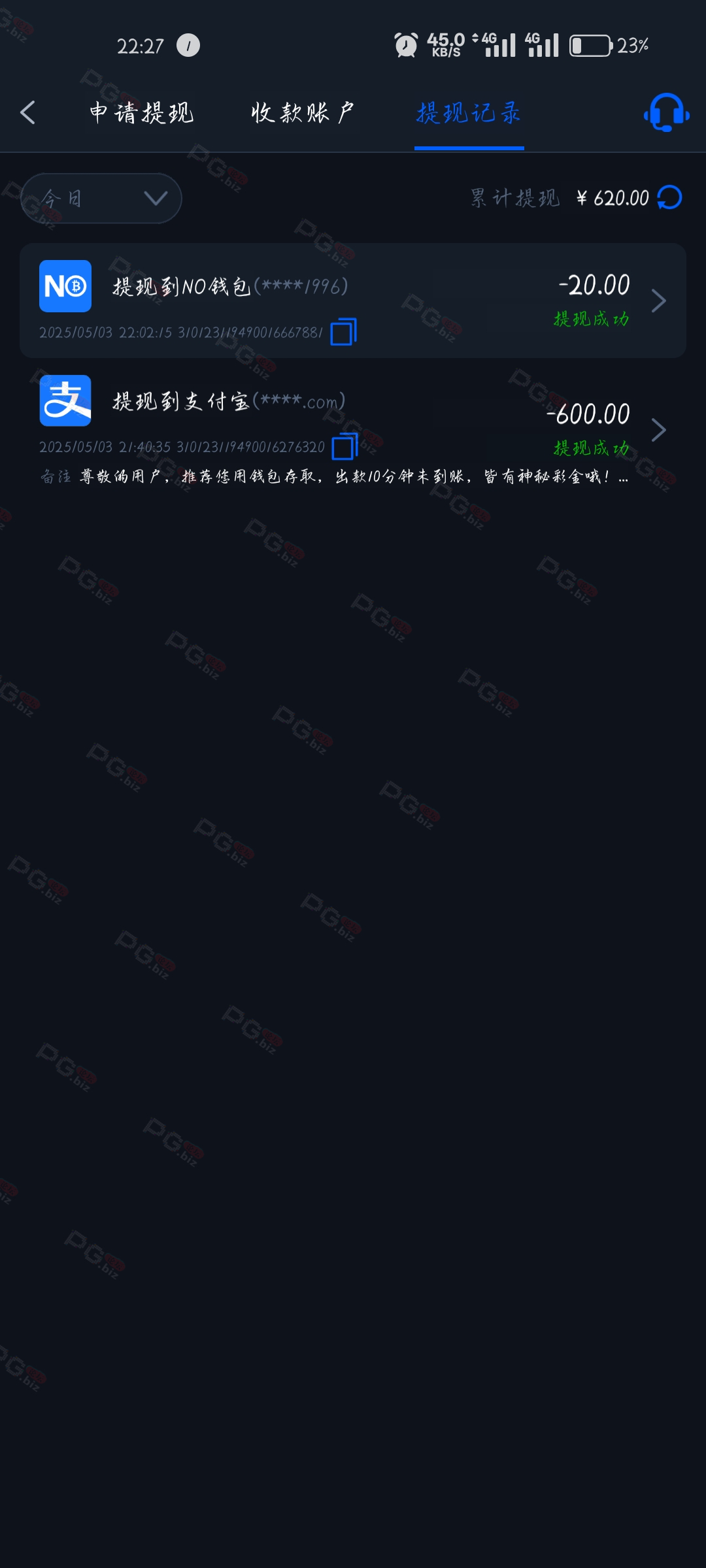The image size is (706, 1568).
Task: Copy the order number of NO钱包 withdrawal
Action: pyautogui.click(x=343, y=332)
